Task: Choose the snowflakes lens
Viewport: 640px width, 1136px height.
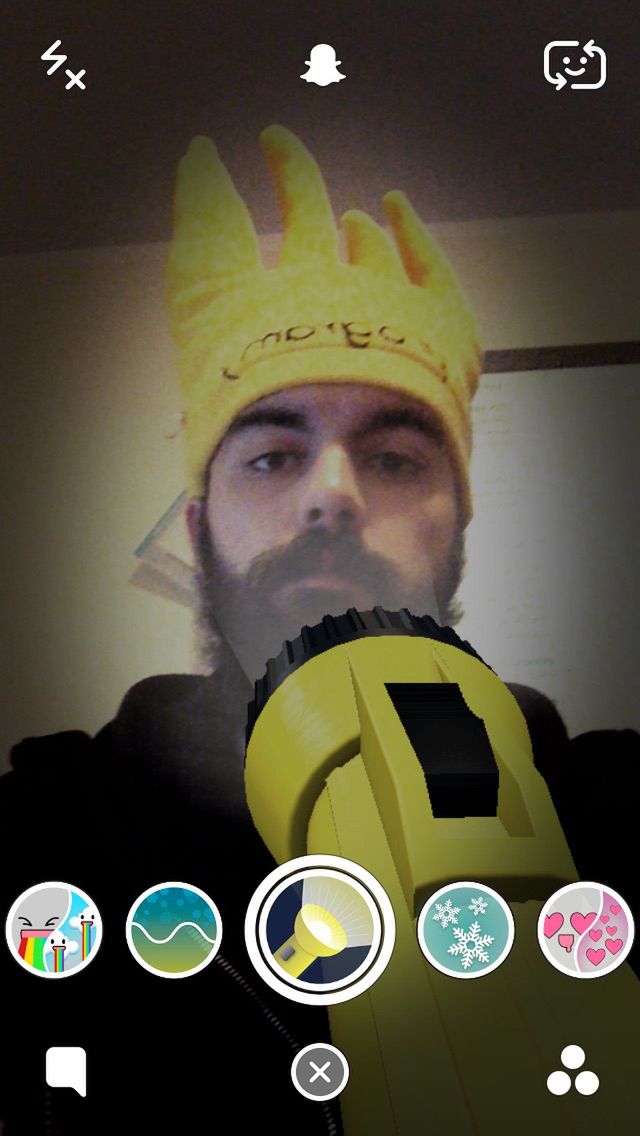Action: tap(466, 930)
